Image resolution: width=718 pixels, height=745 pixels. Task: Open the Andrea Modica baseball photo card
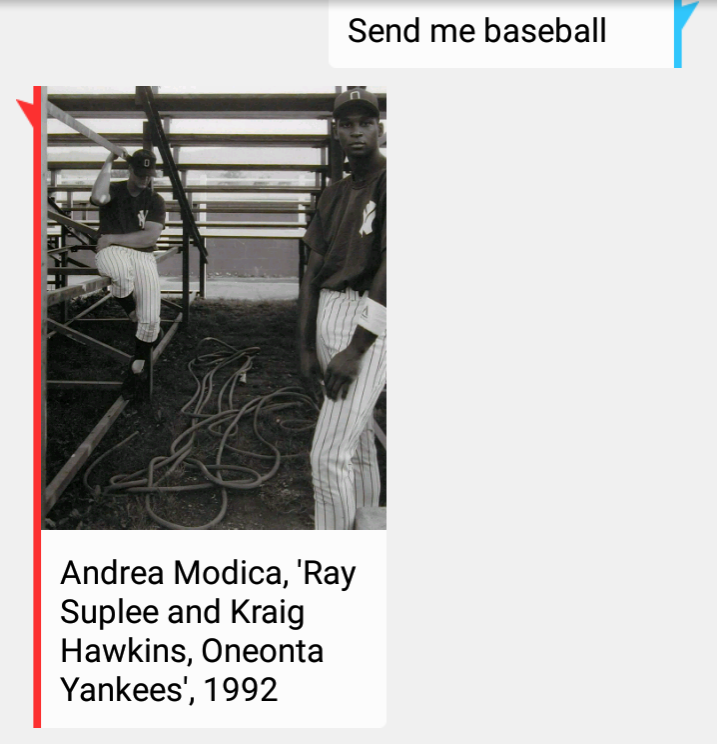pyautogui.click(x=215, y=308)
